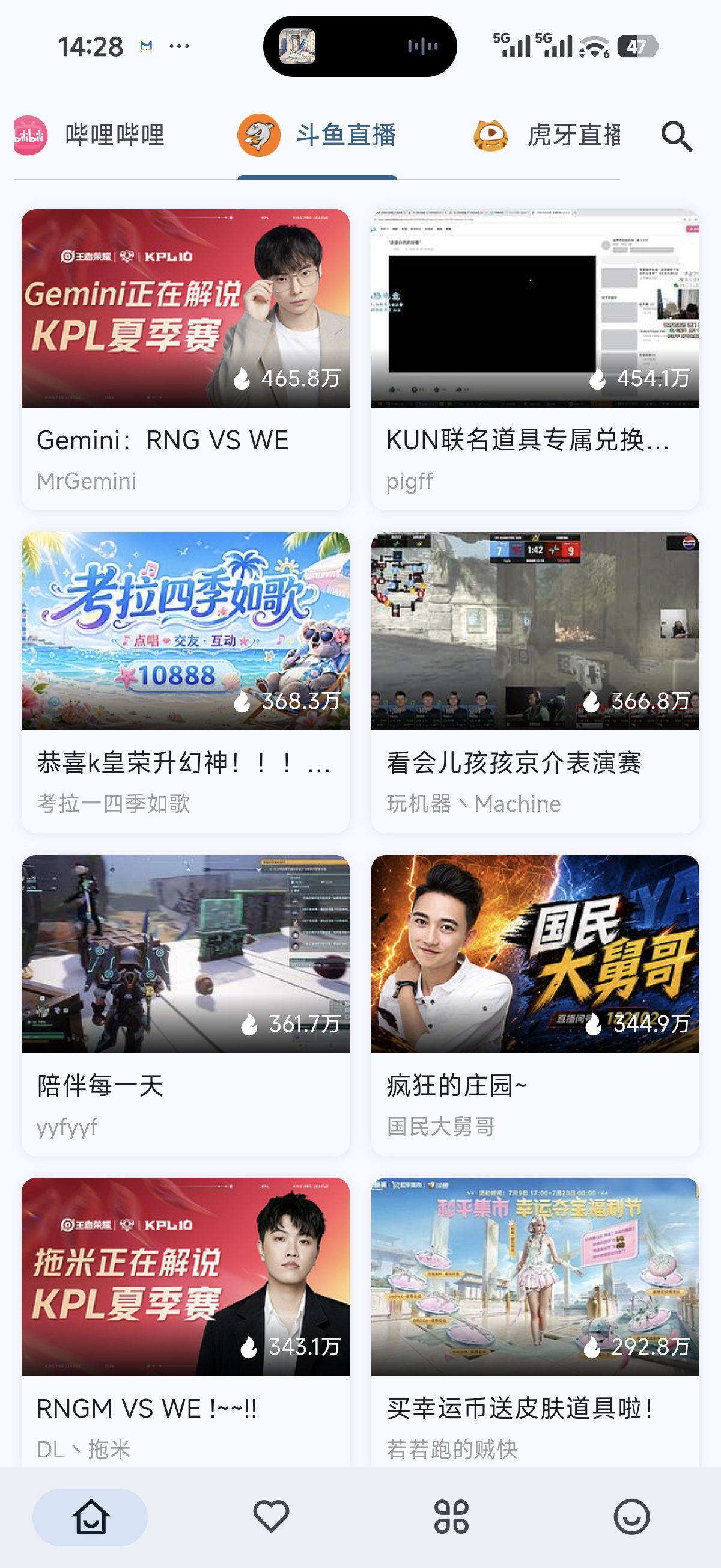Open the smiley face profile tab
The height and width of the screenshot is (1568, 721).
coord(631,1516)
